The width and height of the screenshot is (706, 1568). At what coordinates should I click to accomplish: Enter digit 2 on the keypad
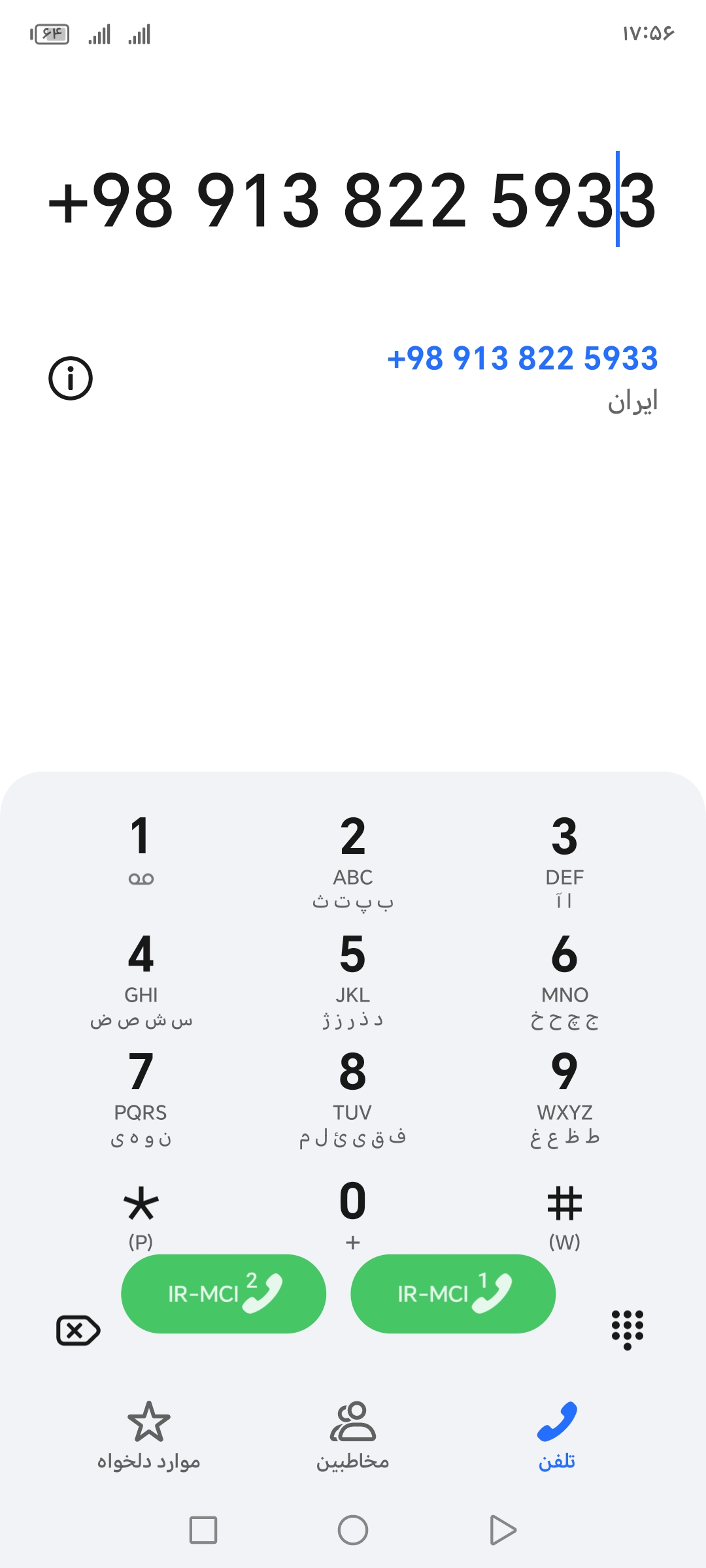[x=352, y=856]
